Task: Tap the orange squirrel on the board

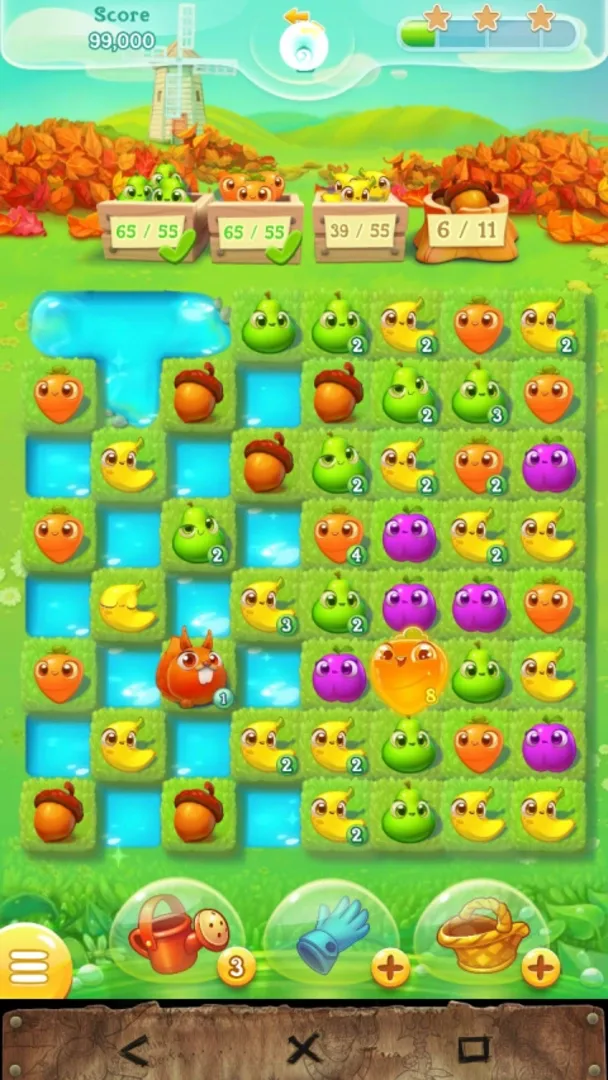Action: (x=190, y=670)
